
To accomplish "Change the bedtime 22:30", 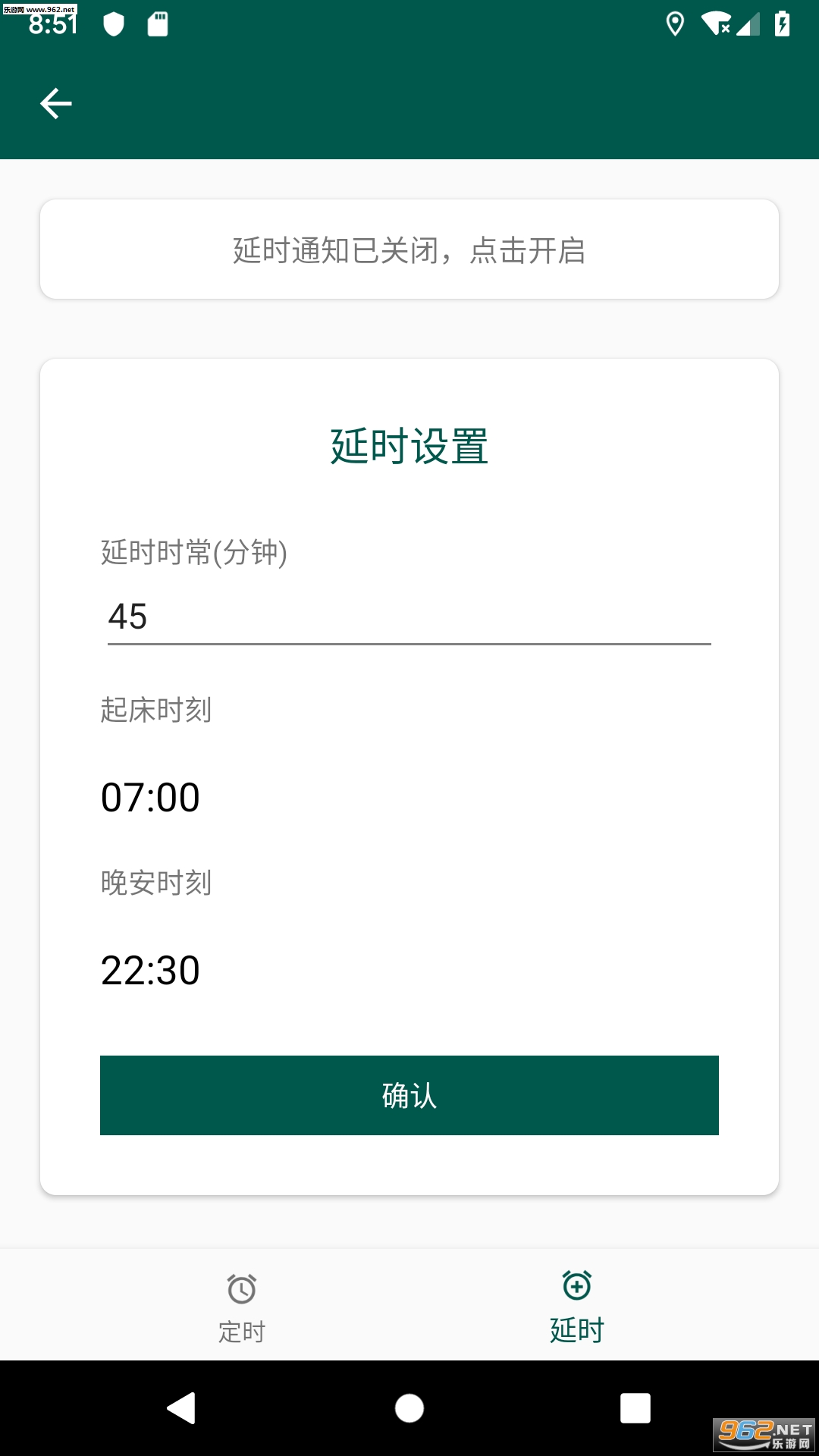I will (x=150, y=971).
